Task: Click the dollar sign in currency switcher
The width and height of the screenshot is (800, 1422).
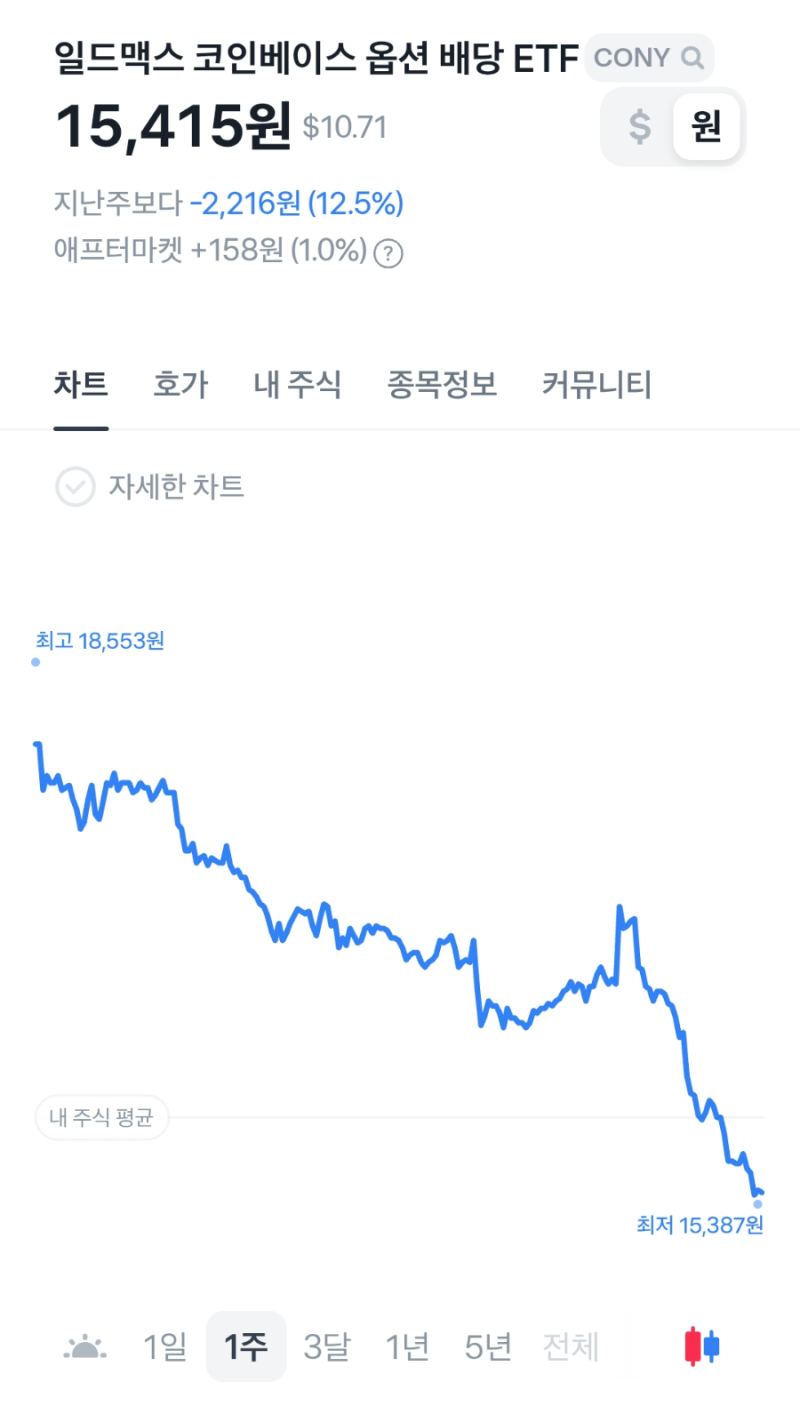Action: [639, 127]
